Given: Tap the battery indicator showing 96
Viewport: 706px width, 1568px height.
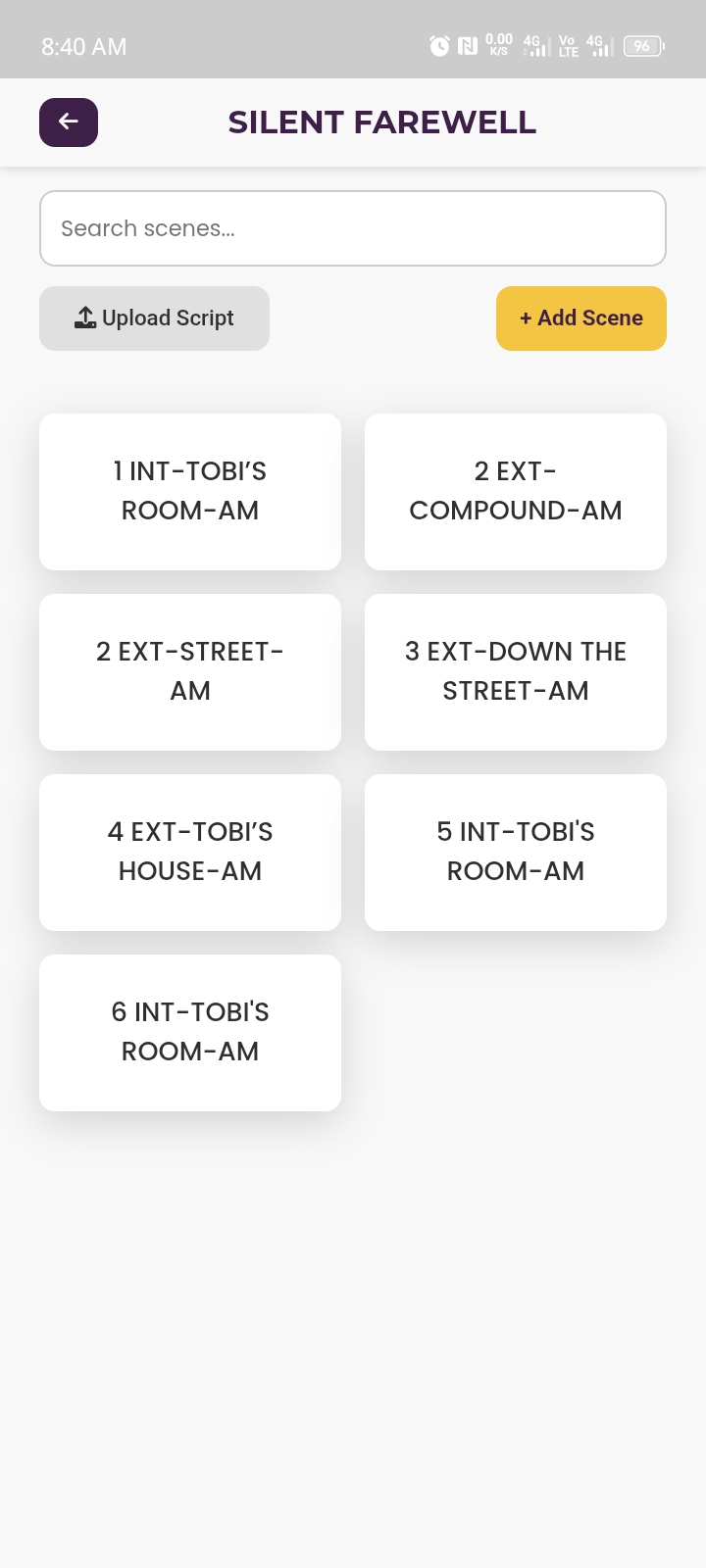Looking at the screenshot, I should [642, 45].
